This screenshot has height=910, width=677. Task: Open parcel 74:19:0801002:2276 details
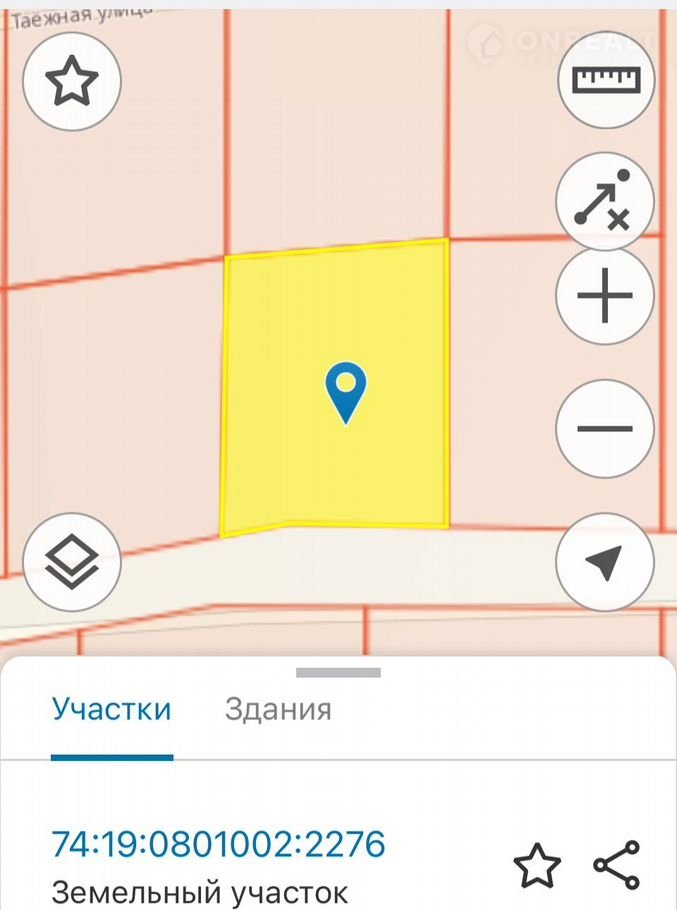(218, 844)
